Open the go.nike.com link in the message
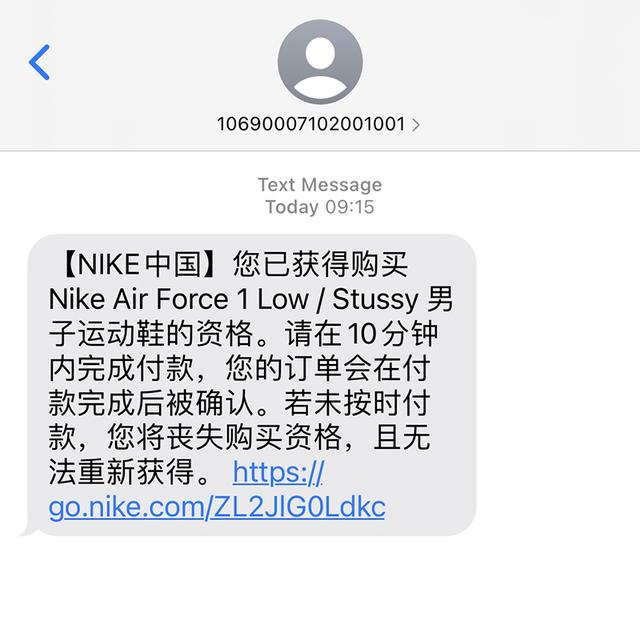The image size is (640, 637). [x=216, y=506]
